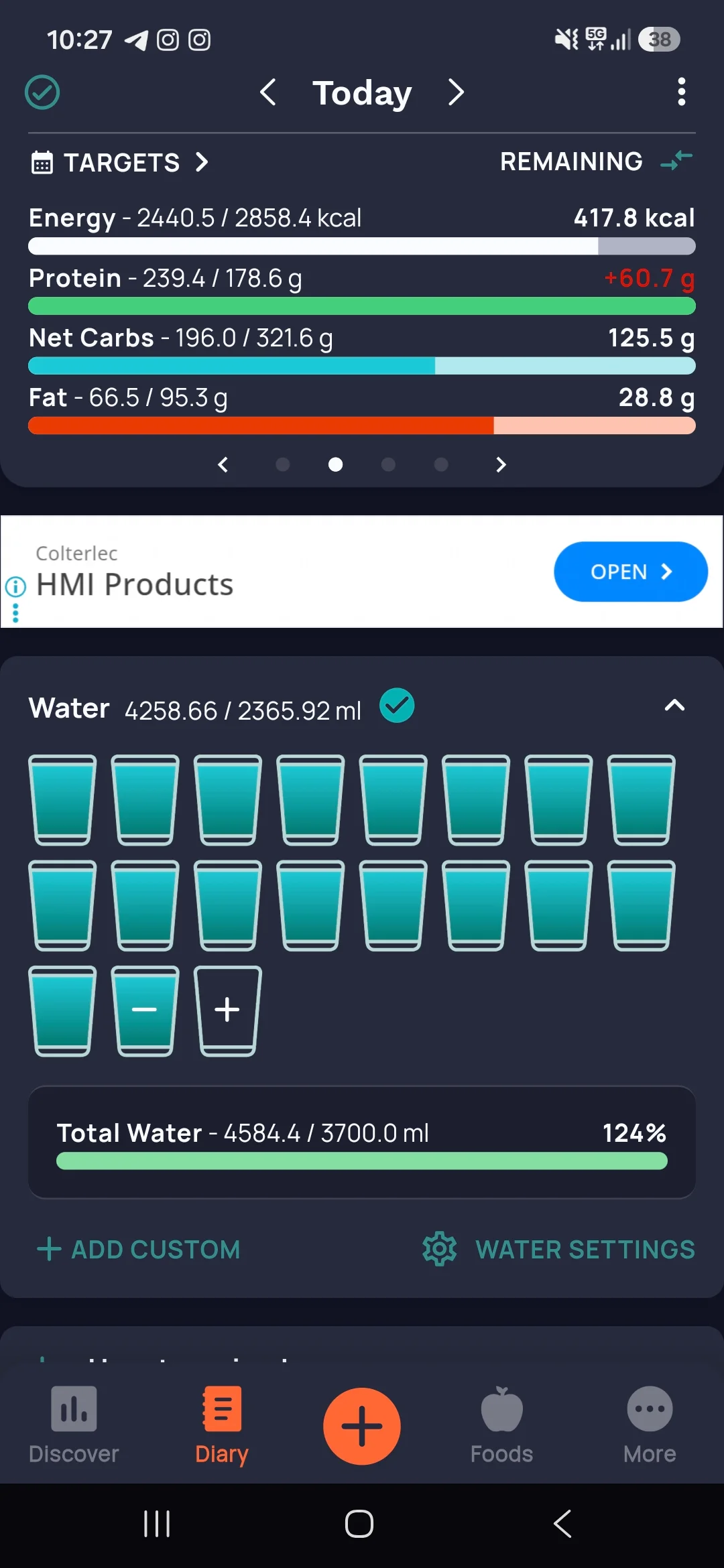
Task: Show the next targets summary page
Action: tap(500, 464)
